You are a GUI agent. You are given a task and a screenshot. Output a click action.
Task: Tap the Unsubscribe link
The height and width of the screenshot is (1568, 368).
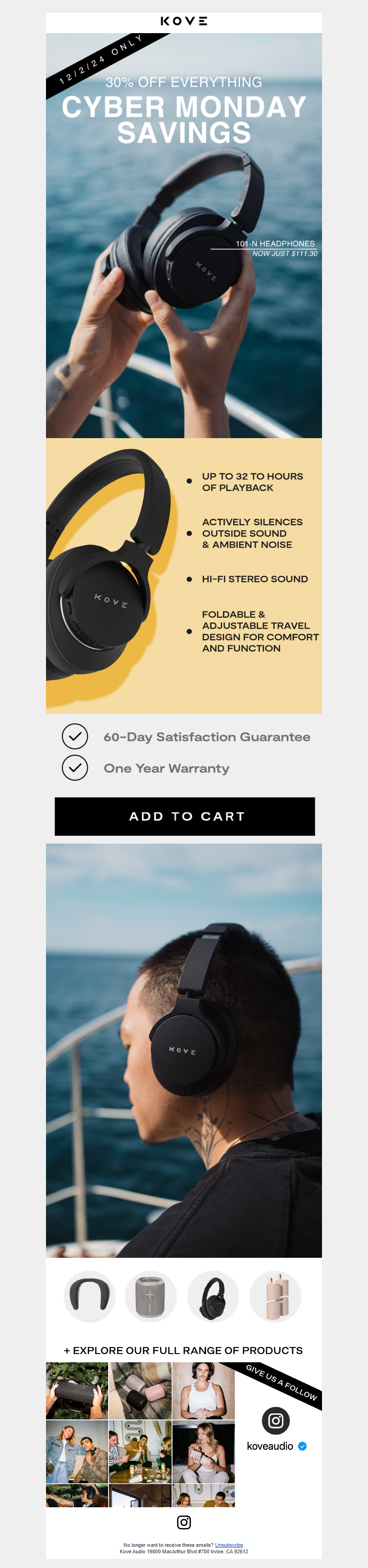pyautogui.click(x=229, y=1545)
